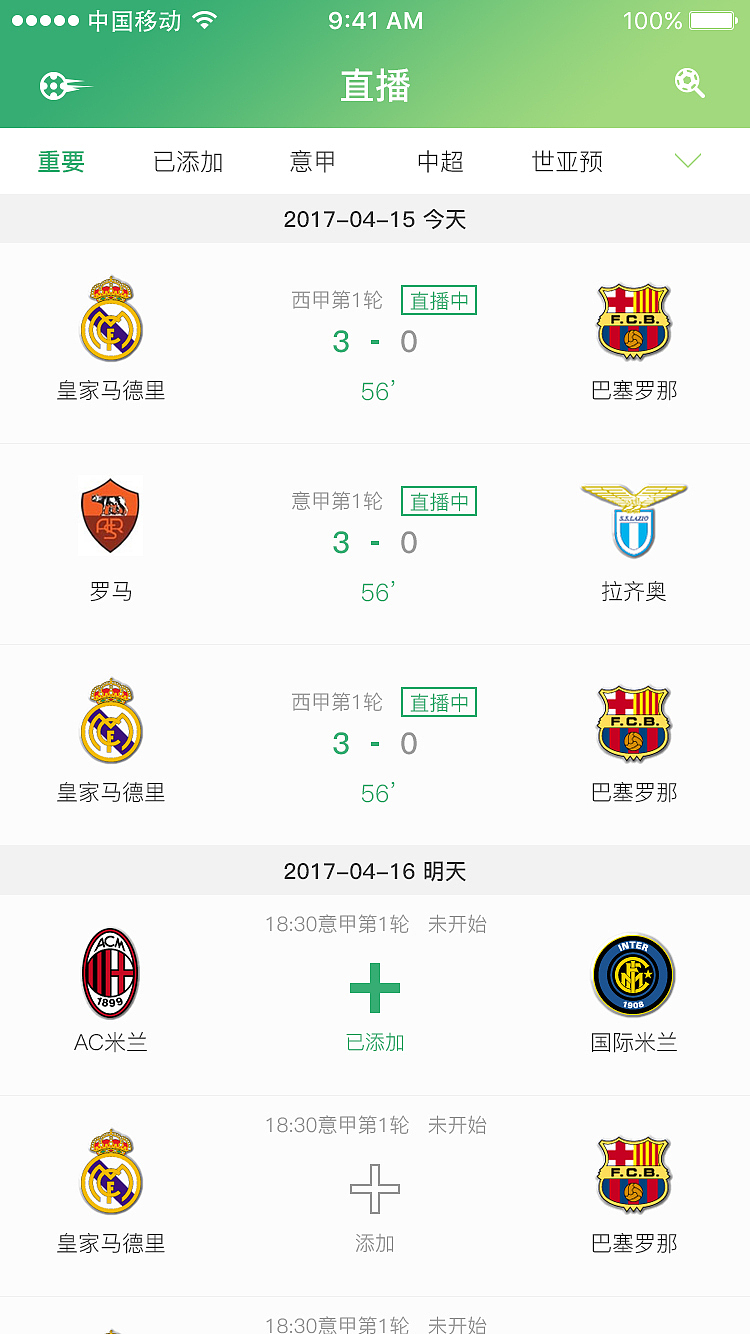Viewport: 750px width, 1334px height.
Task: Switch to the 意甲 tab
Action: [312, 161]
